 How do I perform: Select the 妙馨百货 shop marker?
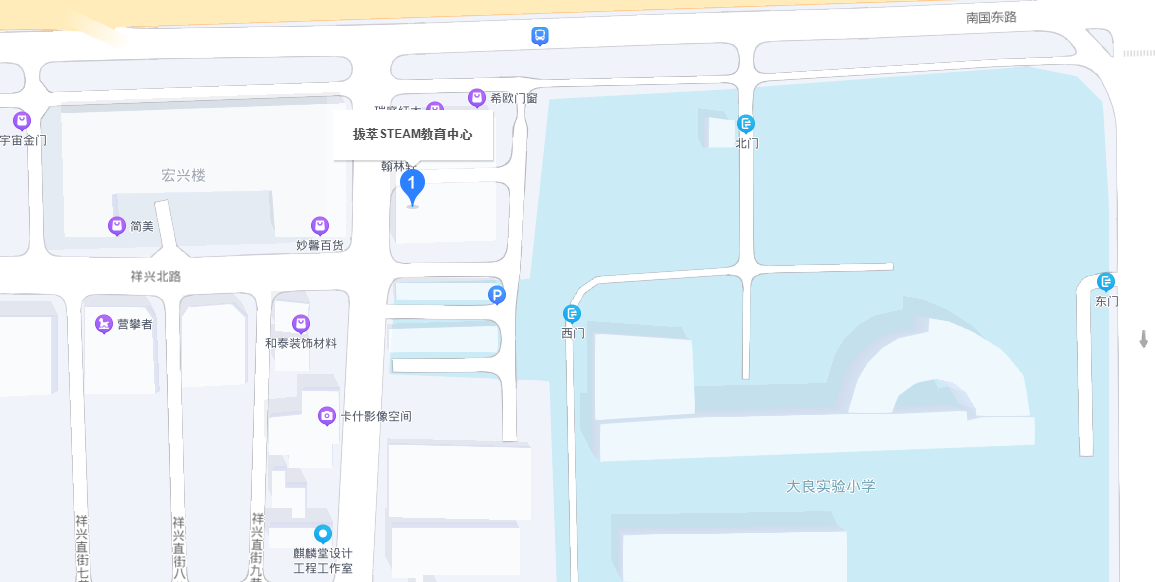pyautogui.click(x=320, y=226)
